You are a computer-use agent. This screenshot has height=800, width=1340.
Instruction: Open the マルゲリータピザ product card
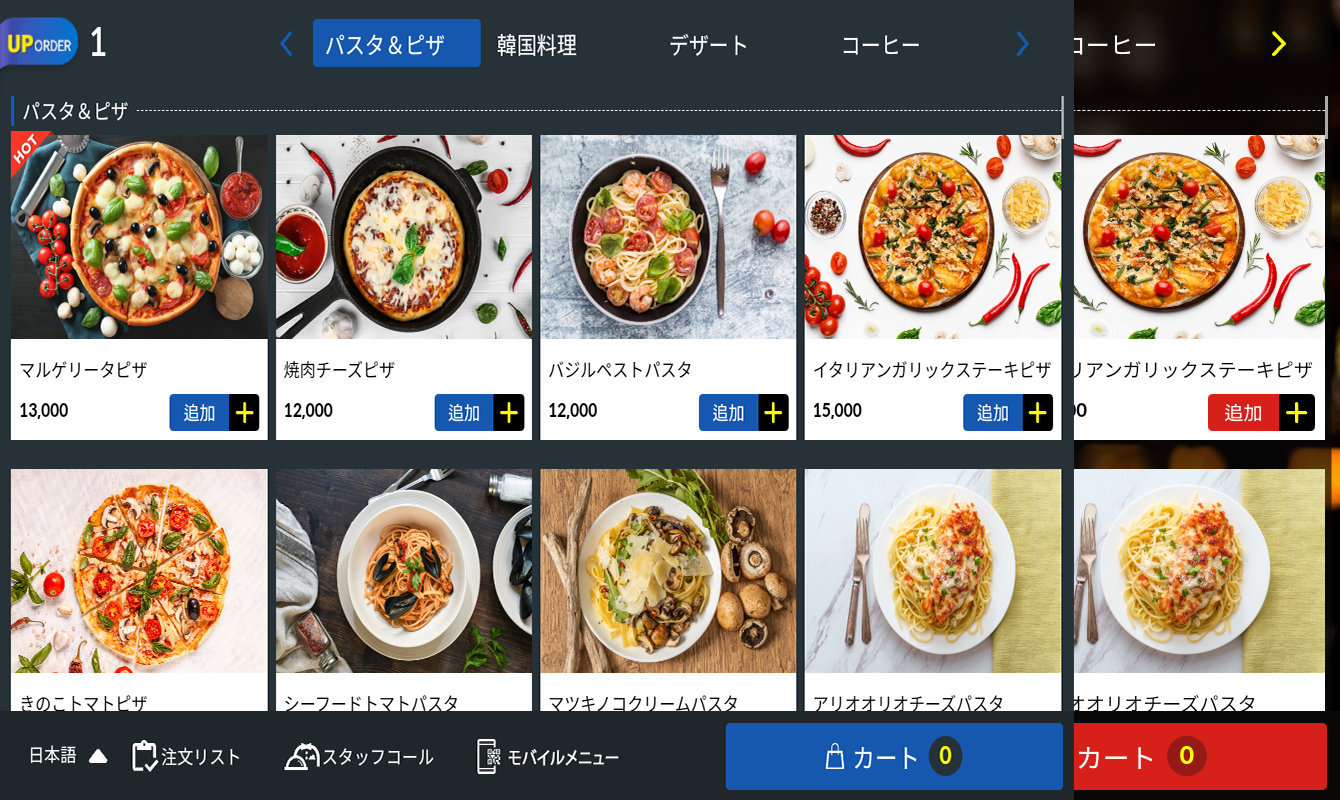pos(139,237)
